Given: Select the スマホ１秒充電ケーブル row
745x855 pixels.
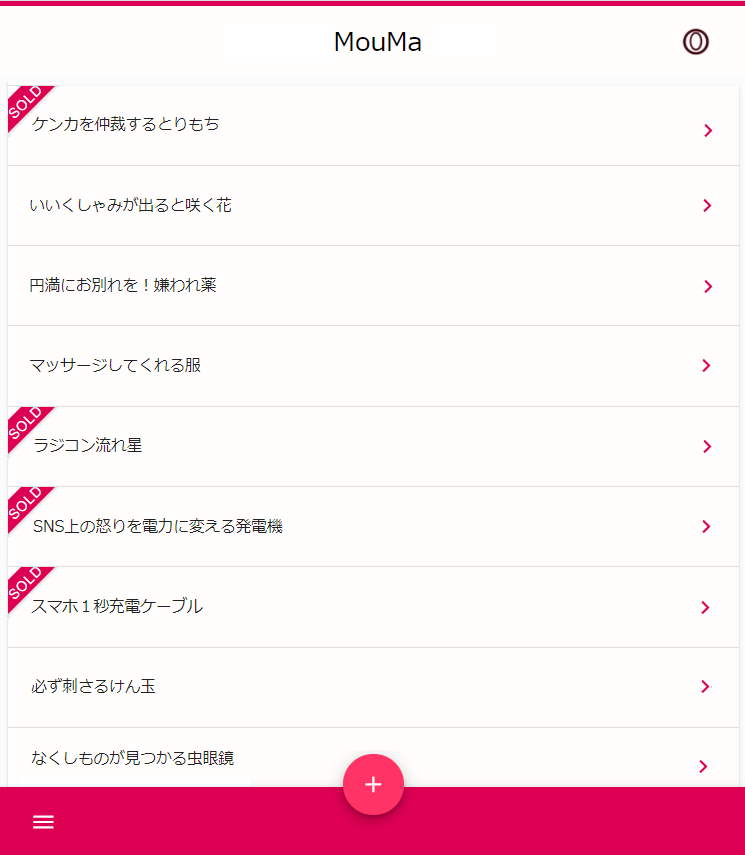Looking at the screenshot, I should [x=115, y=606].
